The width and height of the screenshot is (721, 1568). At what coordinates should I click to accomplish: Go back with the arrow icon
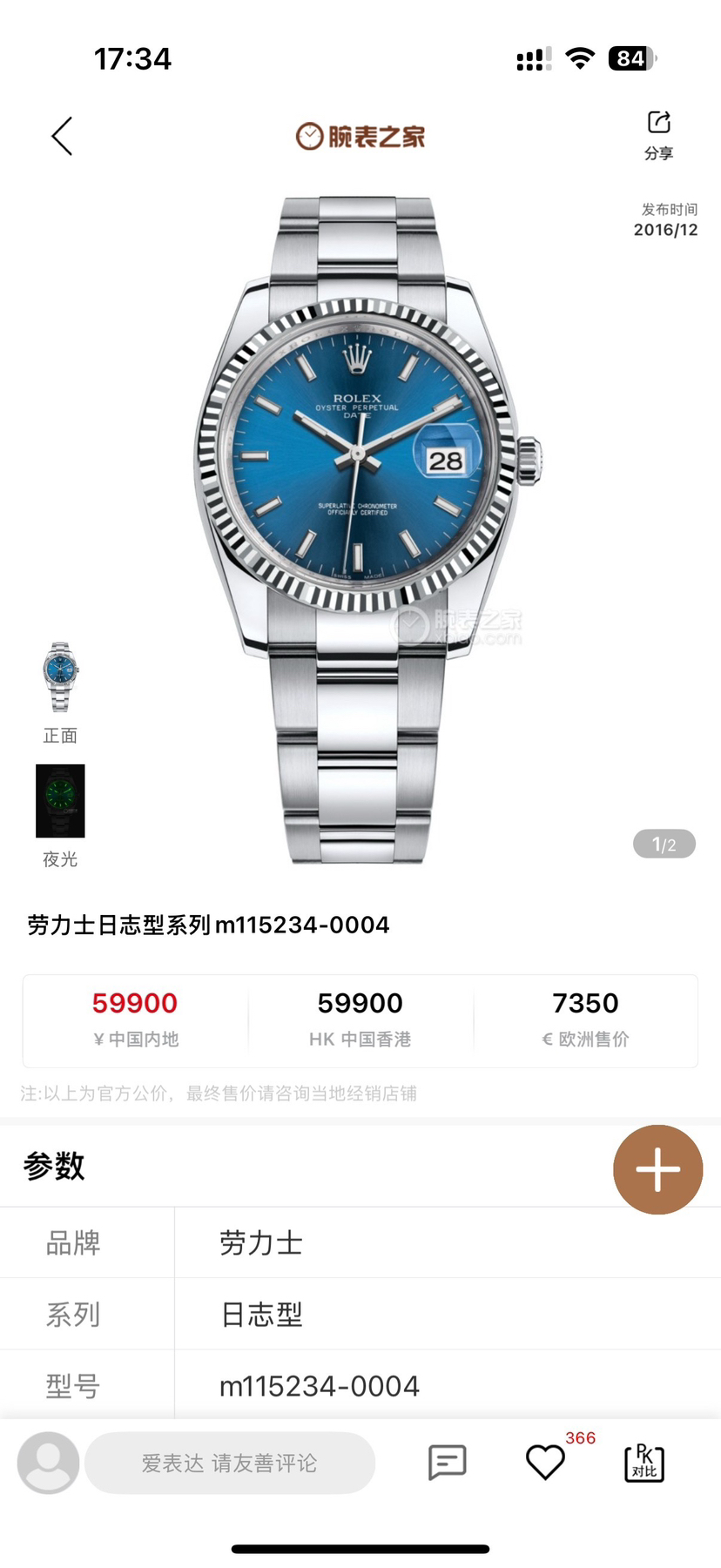point(62,137)
